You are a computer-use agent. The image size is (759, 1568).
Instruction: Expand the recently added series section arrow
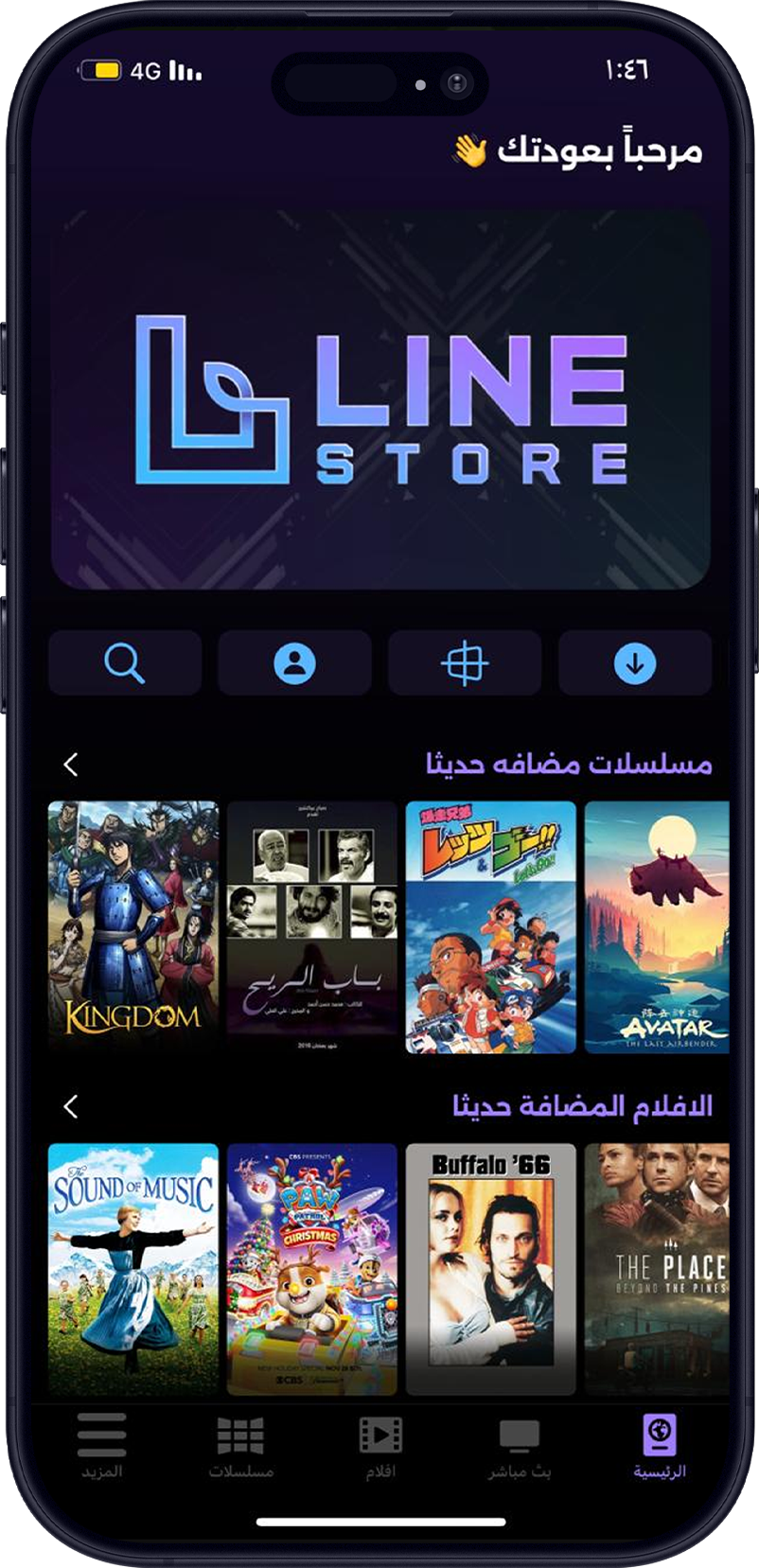pyautogui.click(x=71, y=765)
